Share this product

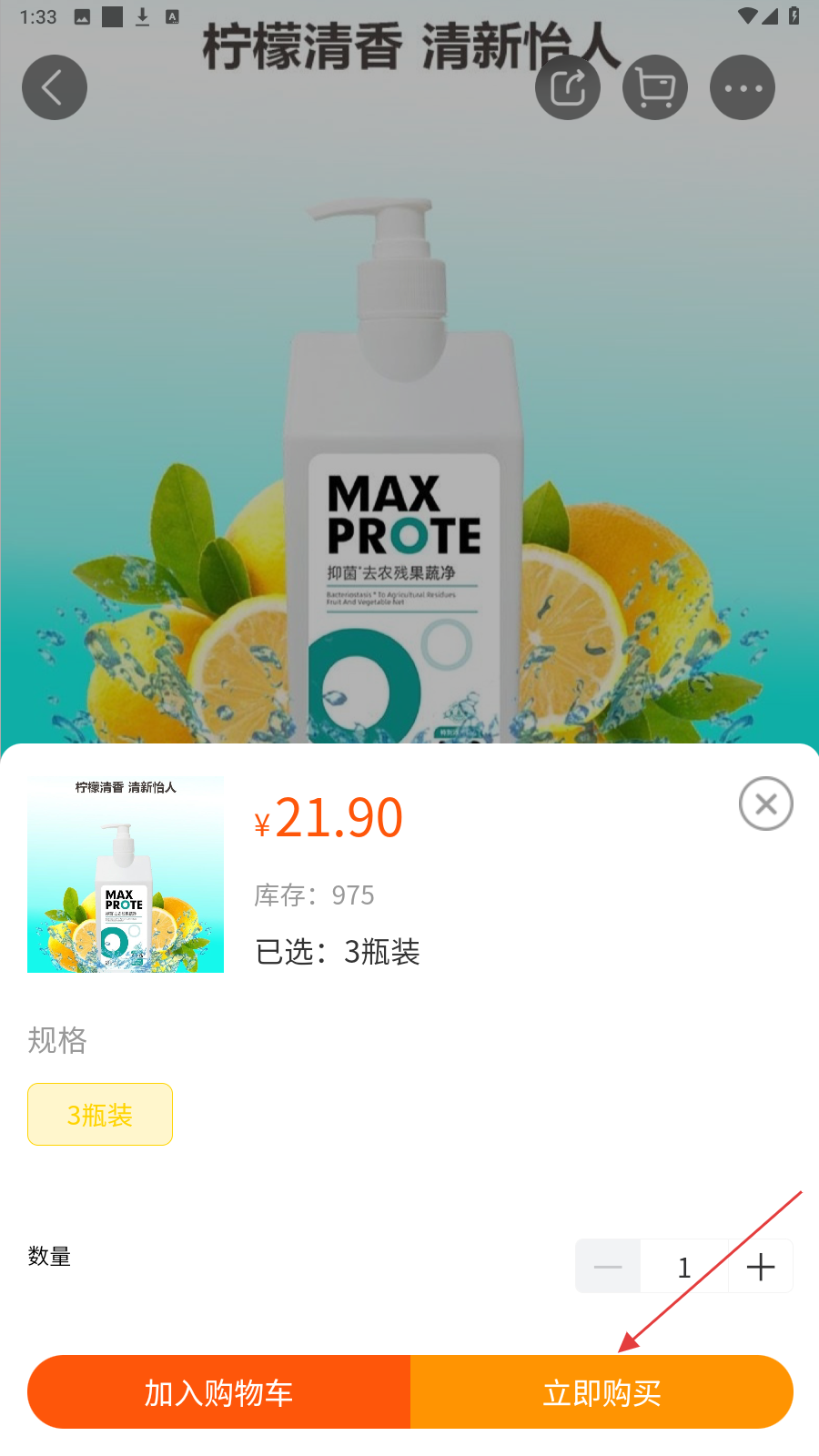coord(568,87)
